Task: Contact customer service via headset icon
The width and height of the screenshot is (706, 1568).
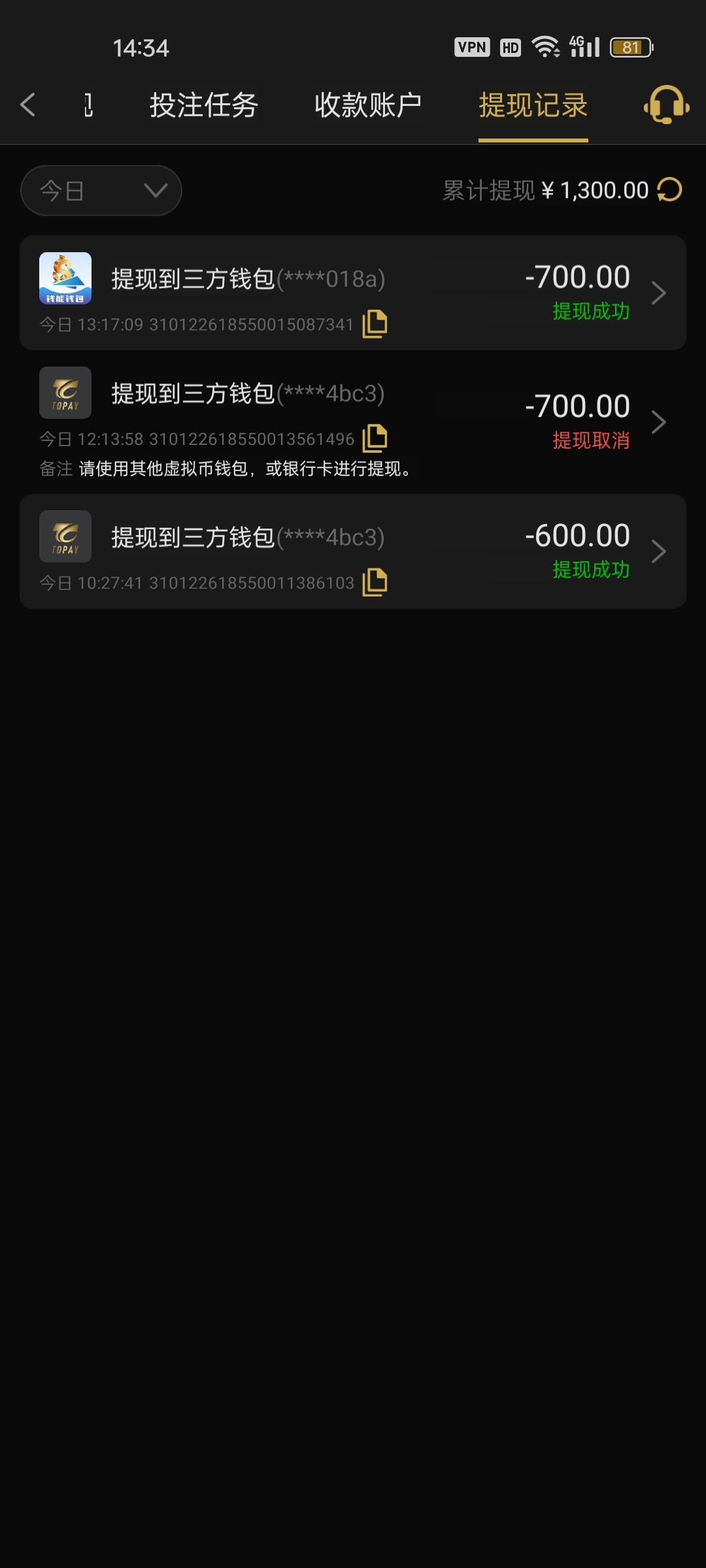Action: pos(666,105)
